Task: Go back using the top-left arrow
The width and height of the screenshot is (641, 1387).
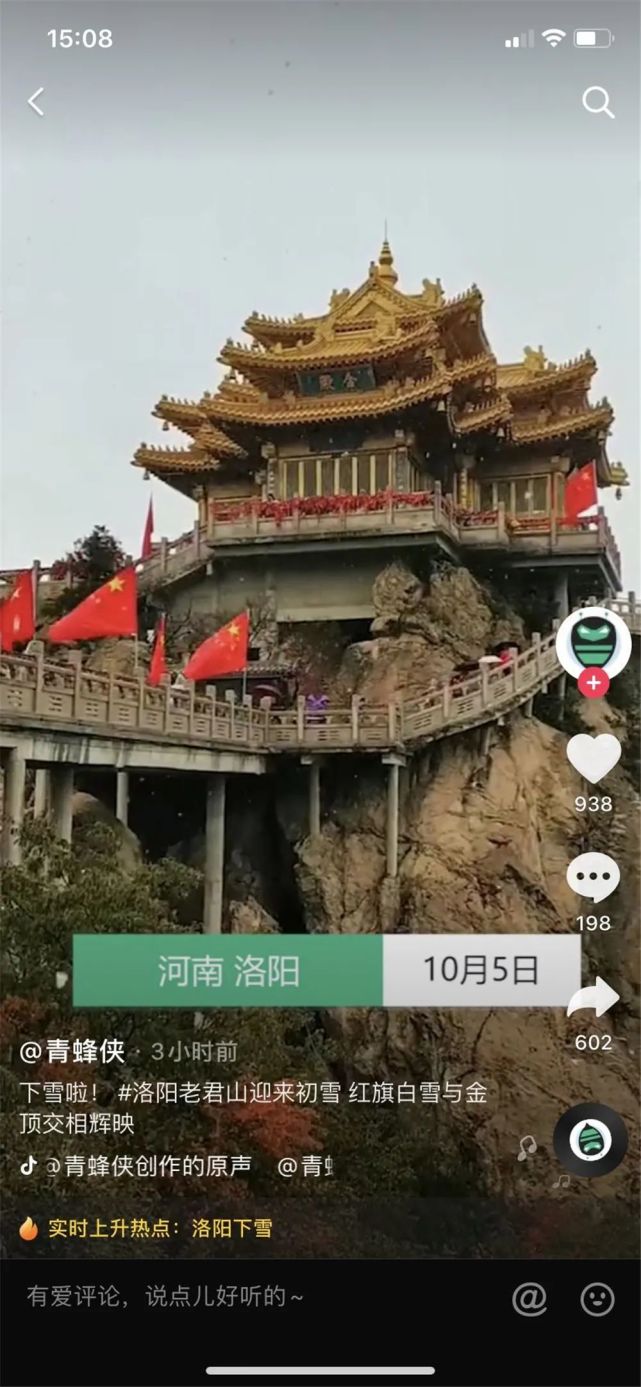Action: coord(36,101)
